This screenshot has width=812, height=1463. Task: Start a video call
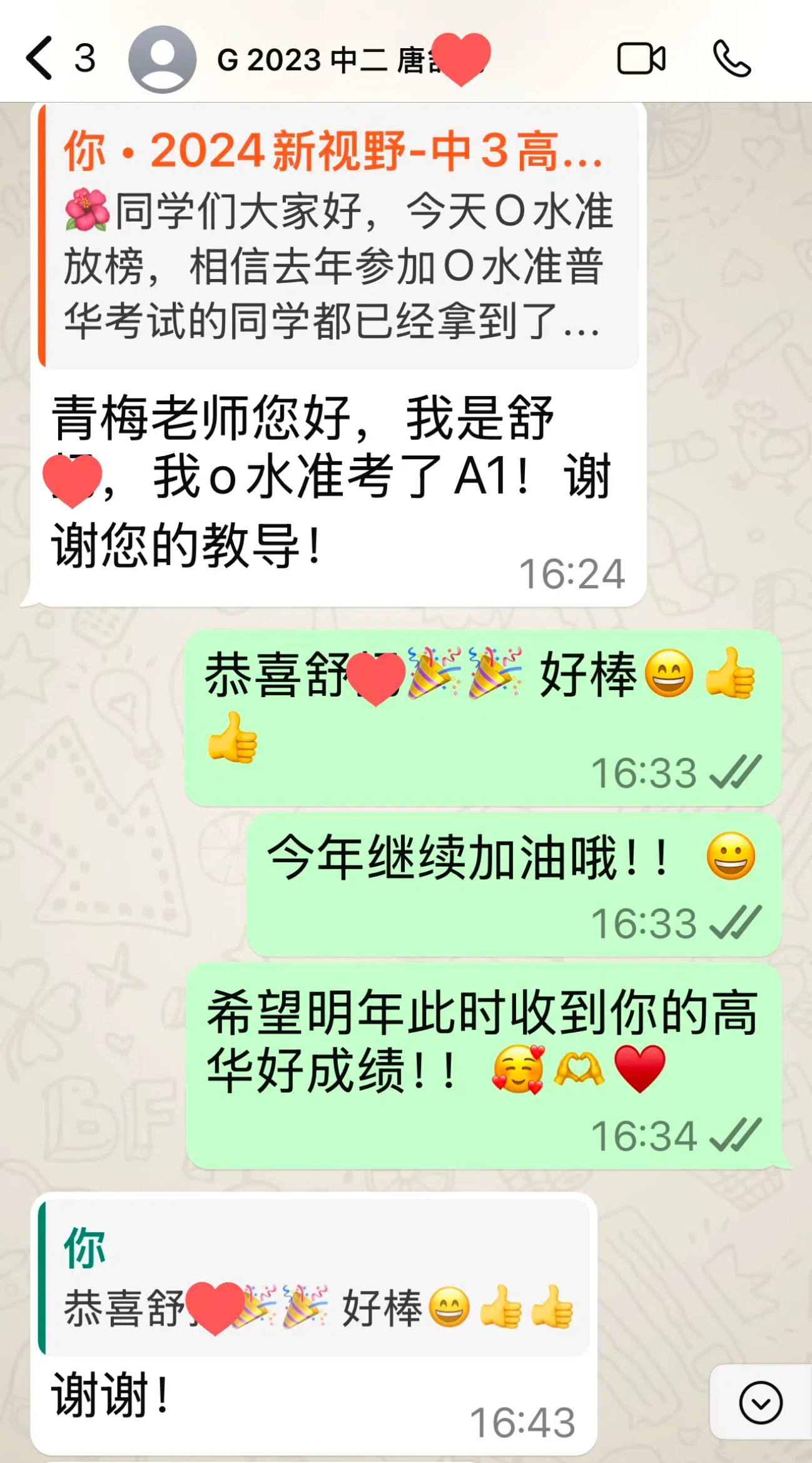click(642, 59)
